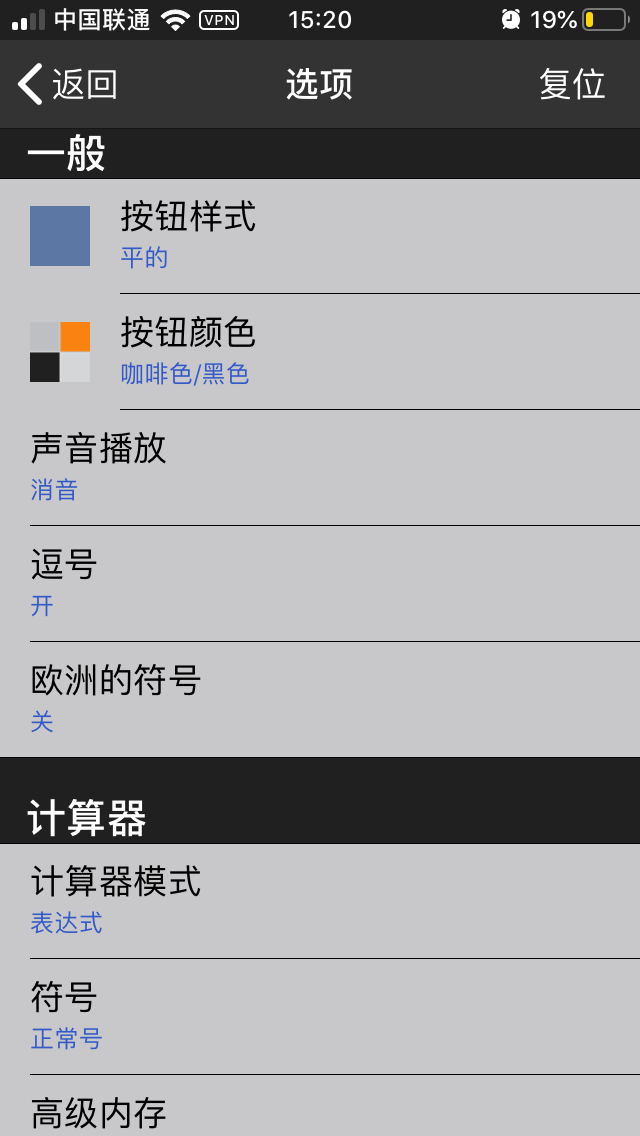Select the 欧洲的符号 row
This screenshot has width=640, height=1136.
[320, 700]
